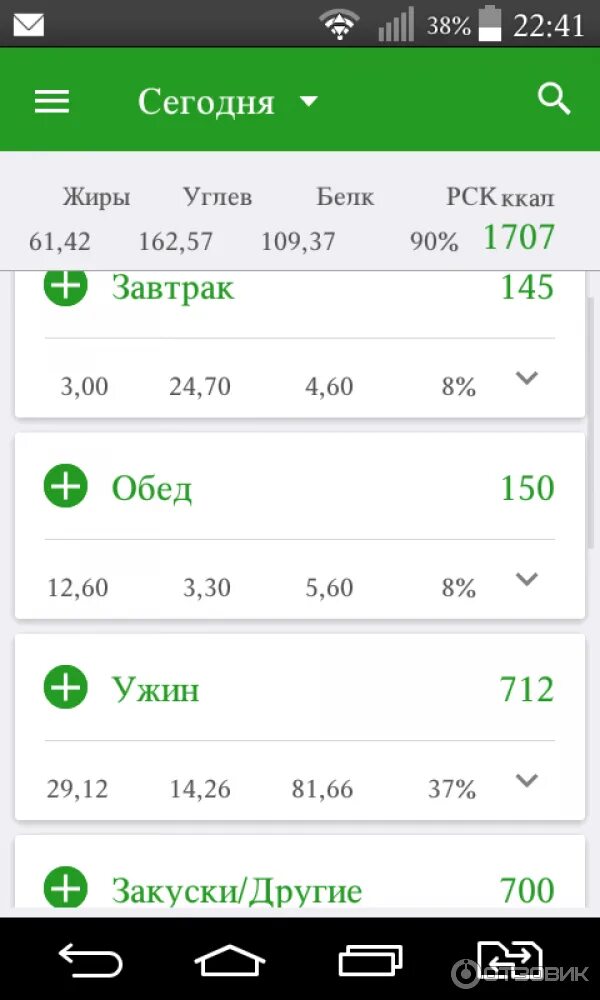Expand the Завтрак details chevron

tap(527, 378)
